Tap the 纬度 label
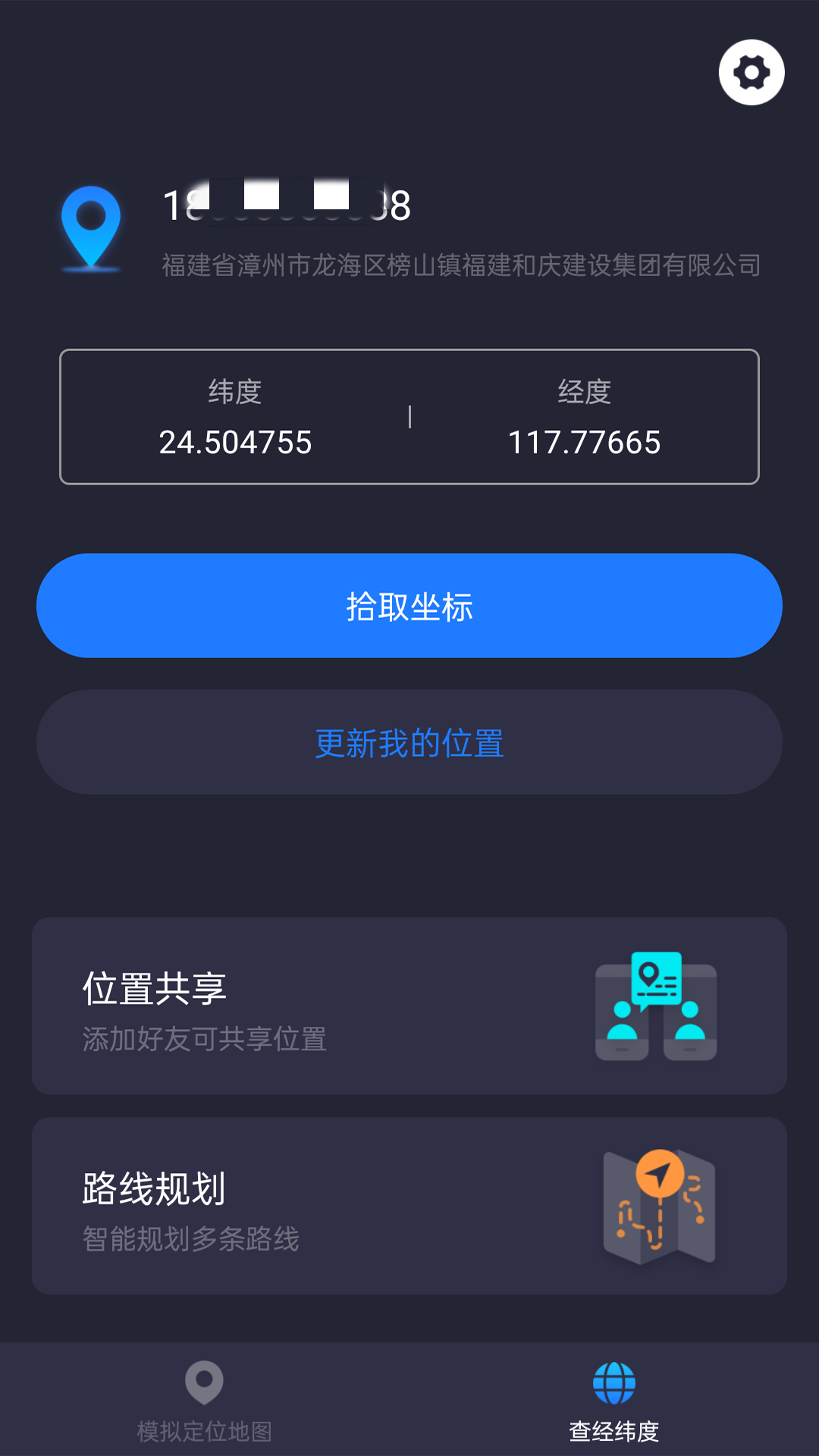This screenshot has height=1456, width=819. 235,393
